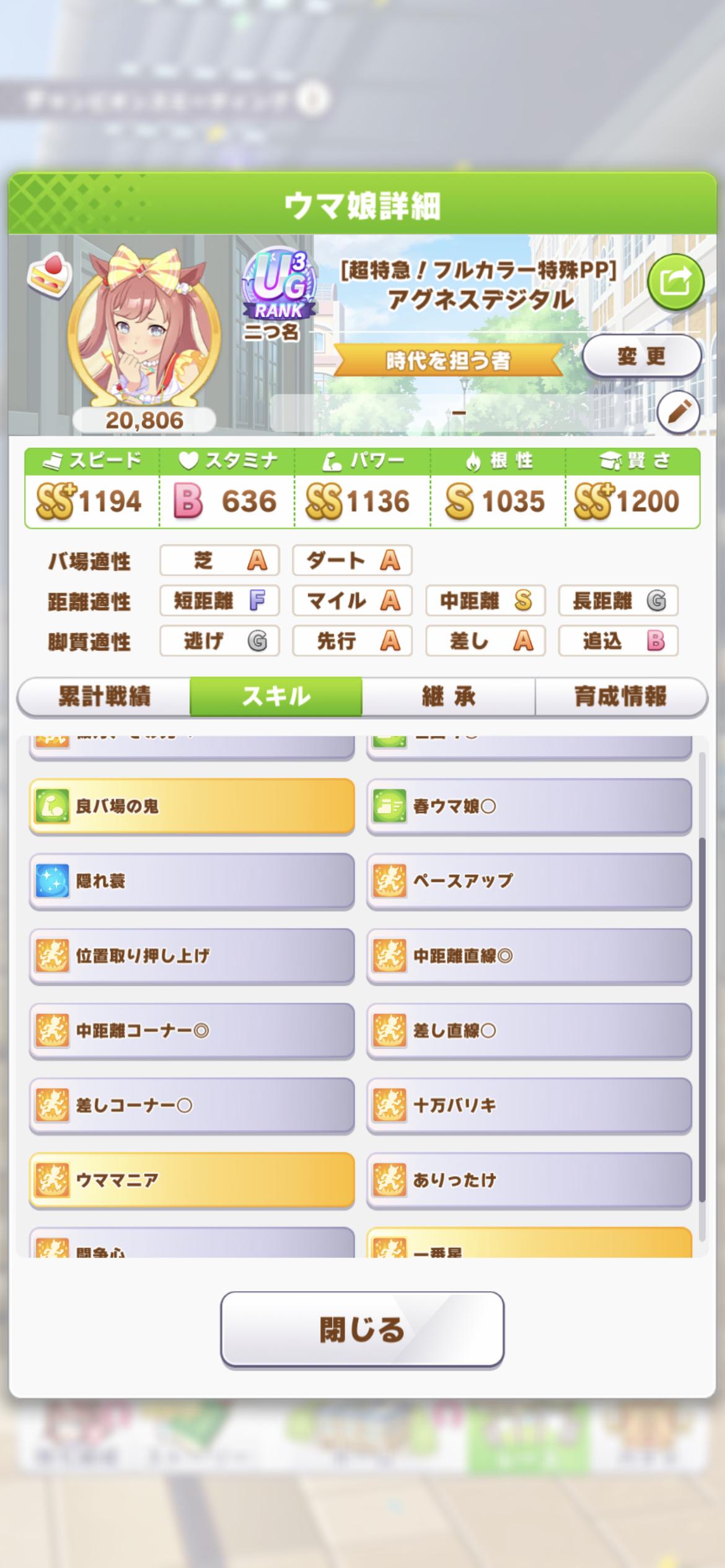
Task: View the 十万バリキ skill
Action: 529,1105
